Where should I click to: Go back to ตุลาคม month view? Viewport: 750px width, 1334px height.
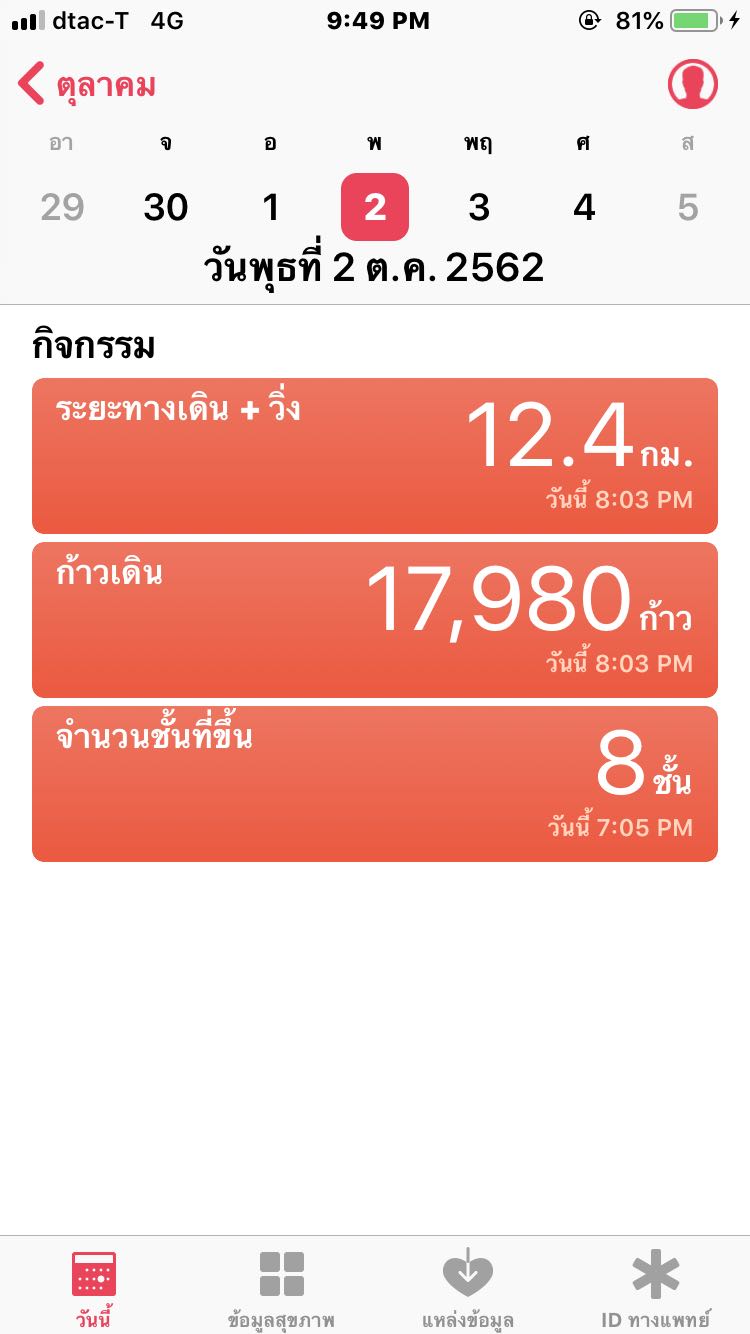pyautogui.click(x=88, y=85)
